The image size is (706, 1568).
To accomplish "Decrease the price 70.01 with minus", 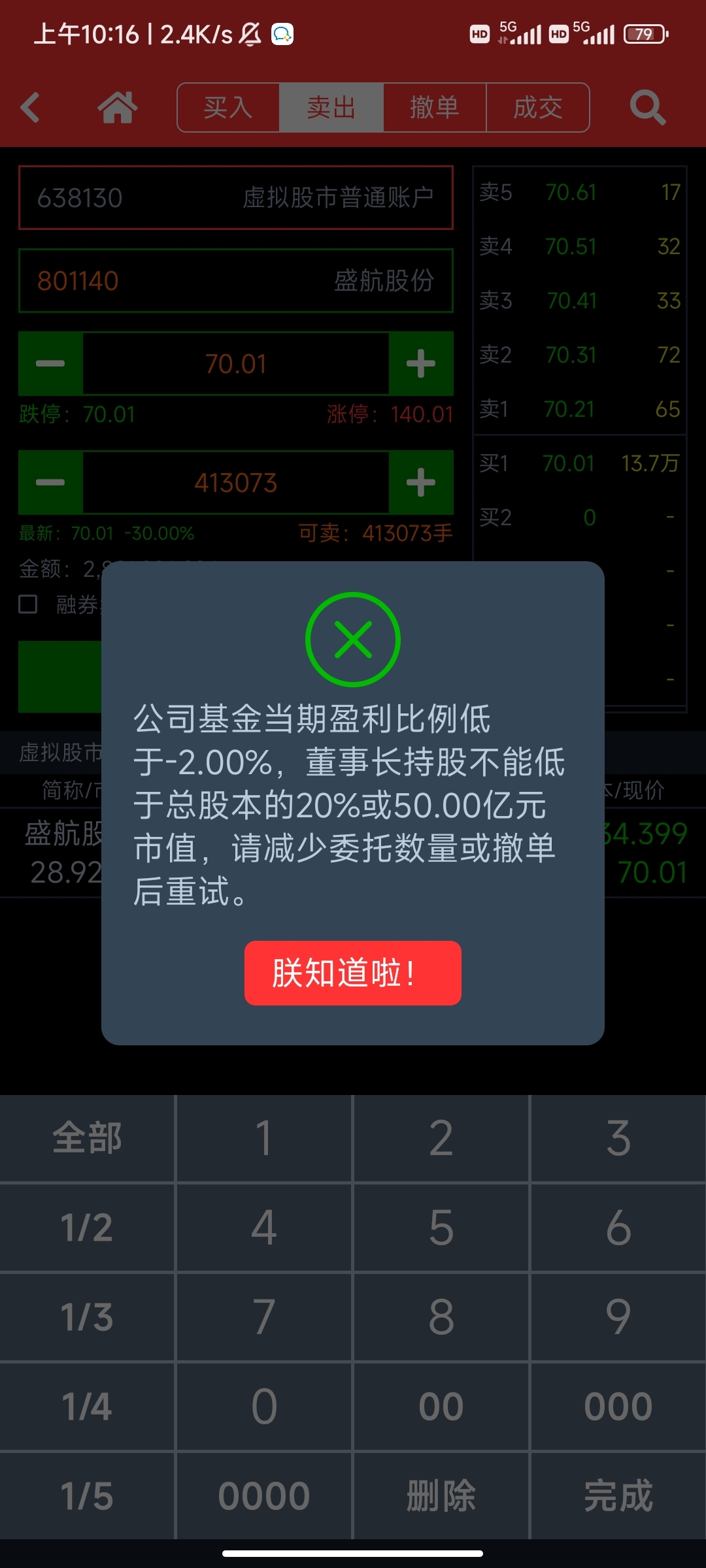I will click(50, 363).
